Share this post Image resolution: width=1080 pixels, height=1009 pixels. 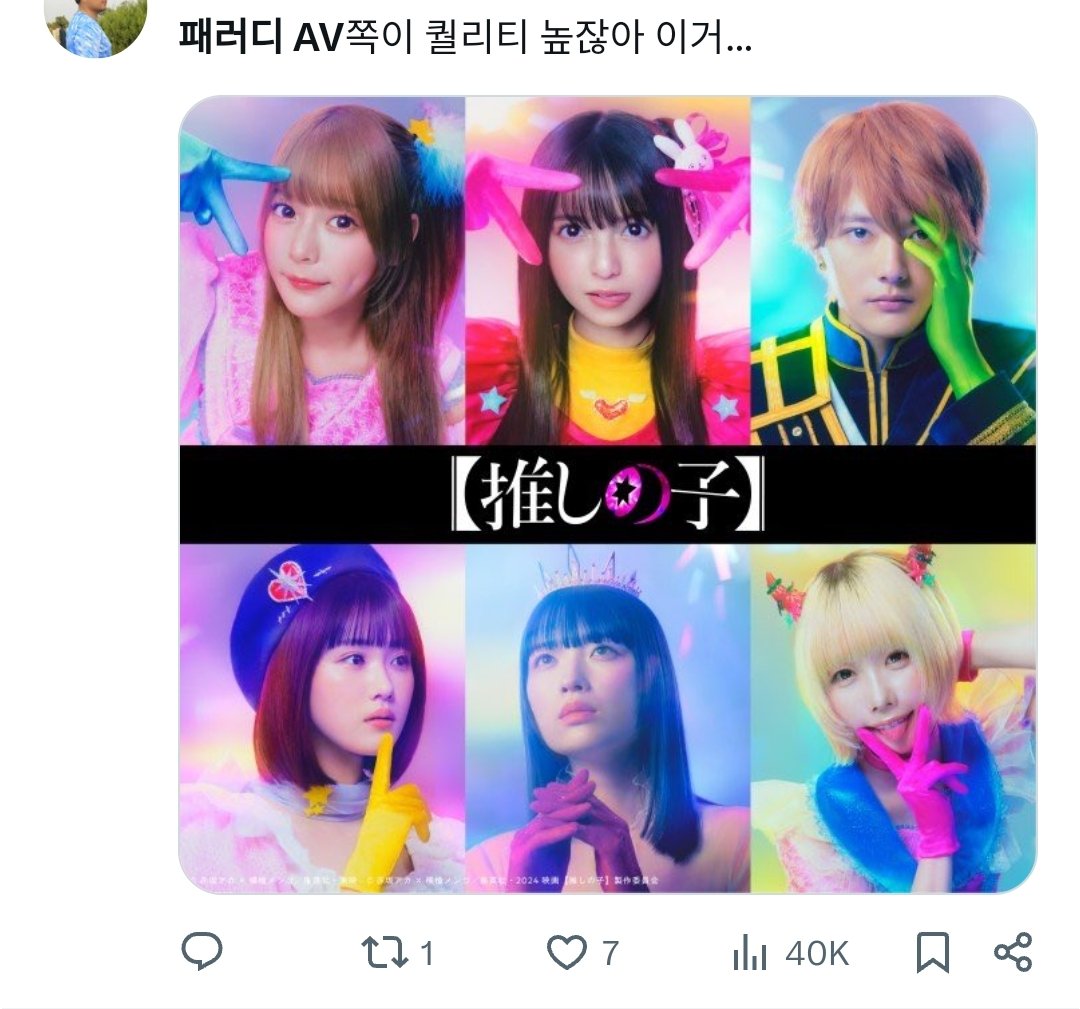point(1012,954)
